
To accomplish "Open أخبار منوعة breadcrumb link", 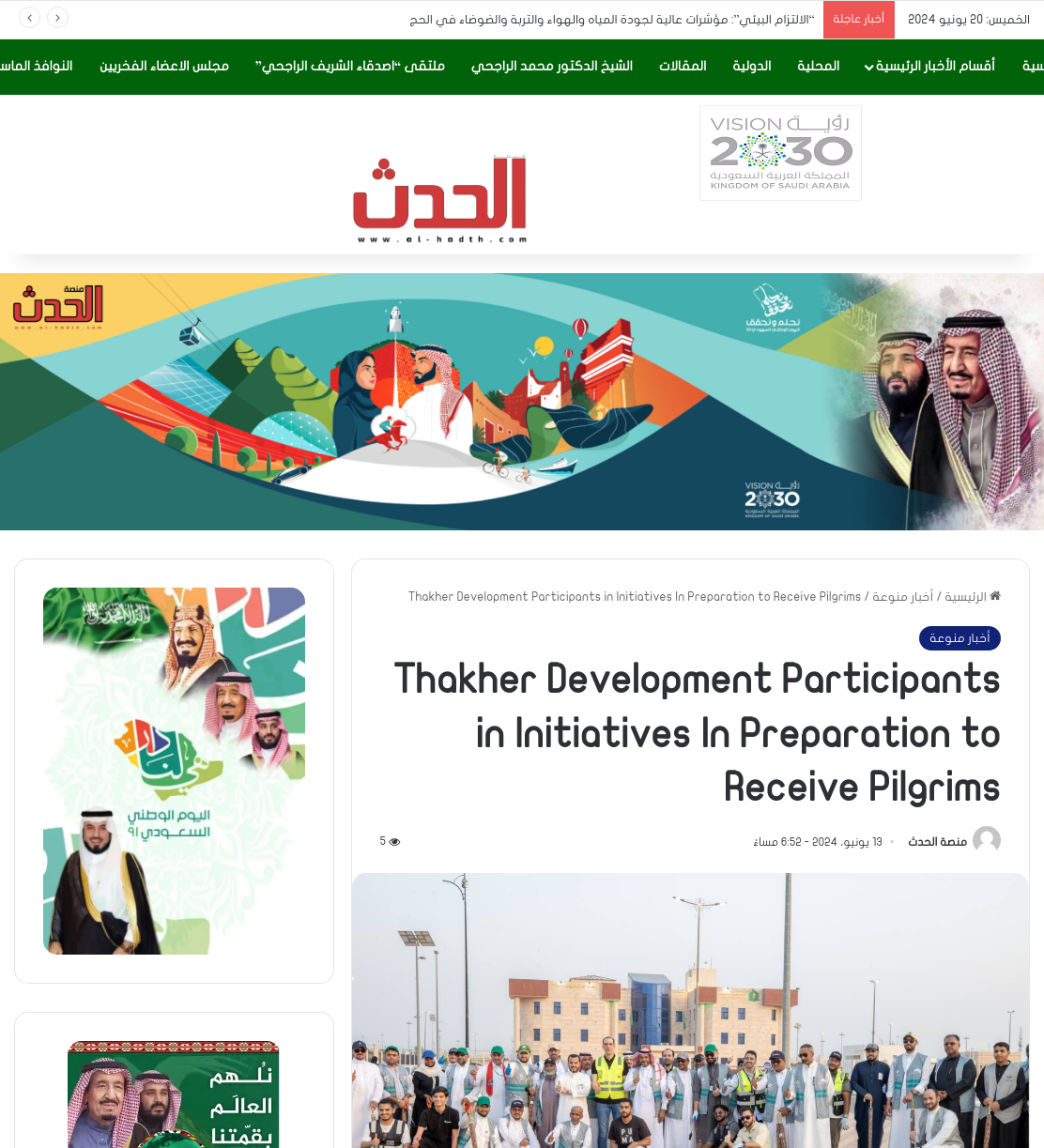I will point(903,597).
